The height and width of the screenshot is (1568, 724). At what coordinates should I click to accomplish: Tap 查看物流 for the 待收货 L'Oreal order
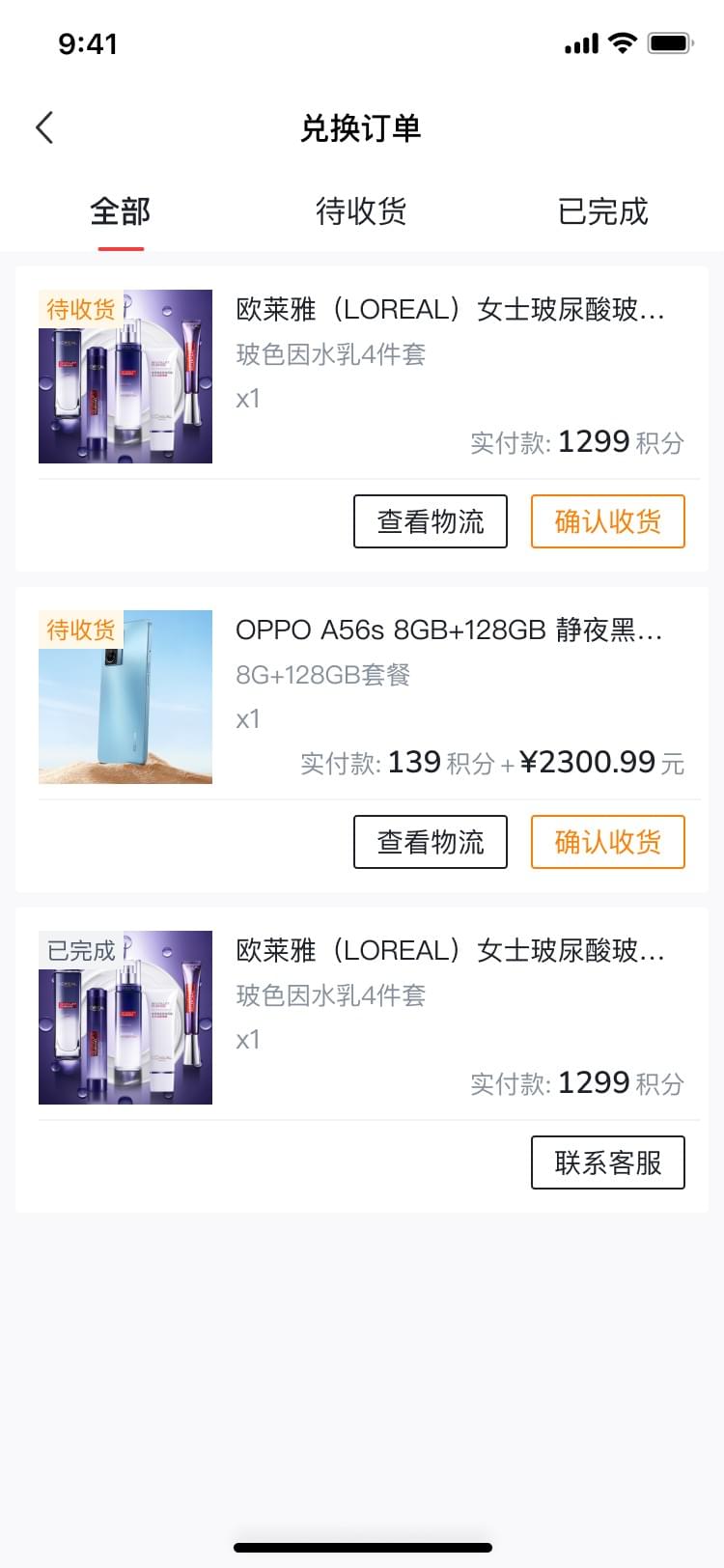[x=431, y=521]
